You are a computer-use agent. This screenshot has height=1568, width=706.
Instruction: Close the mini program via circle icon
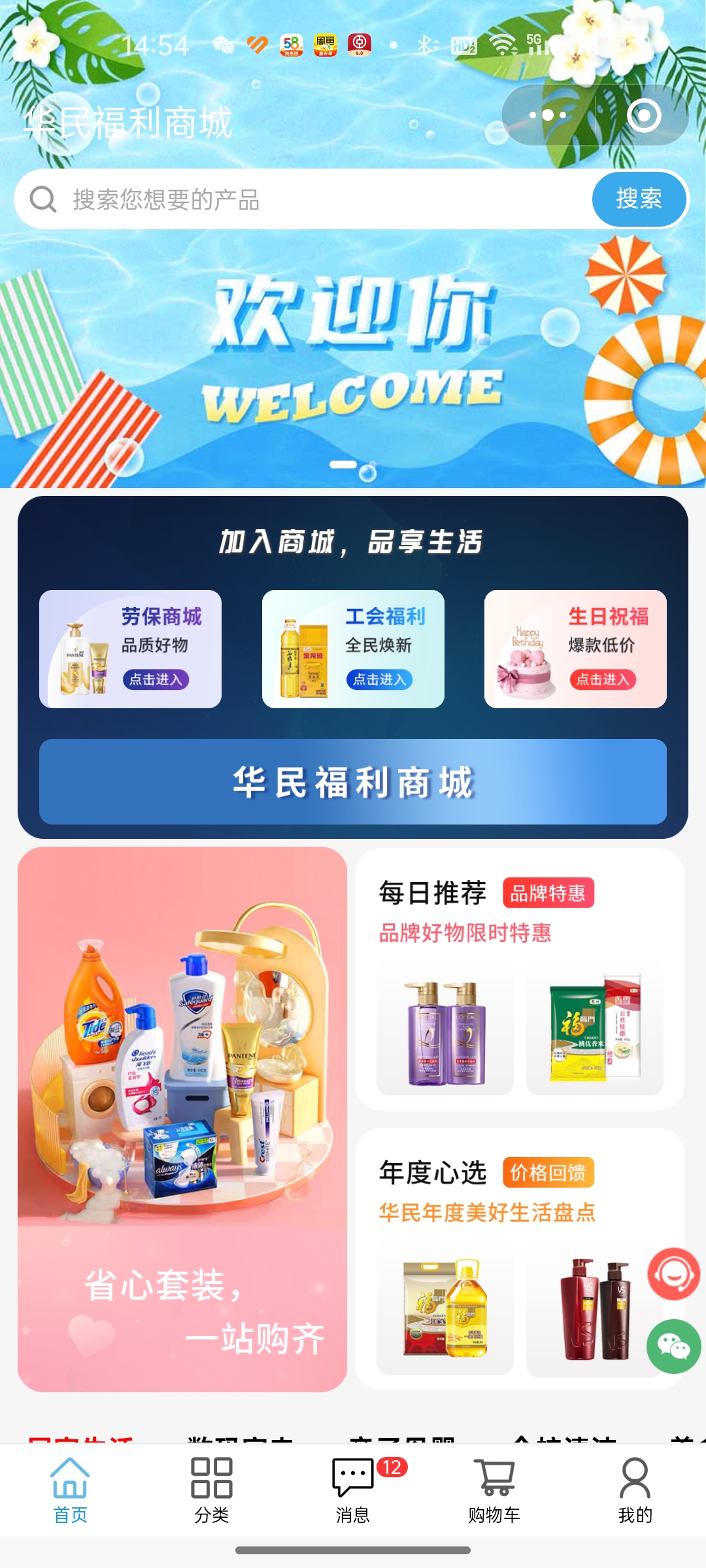644,116
